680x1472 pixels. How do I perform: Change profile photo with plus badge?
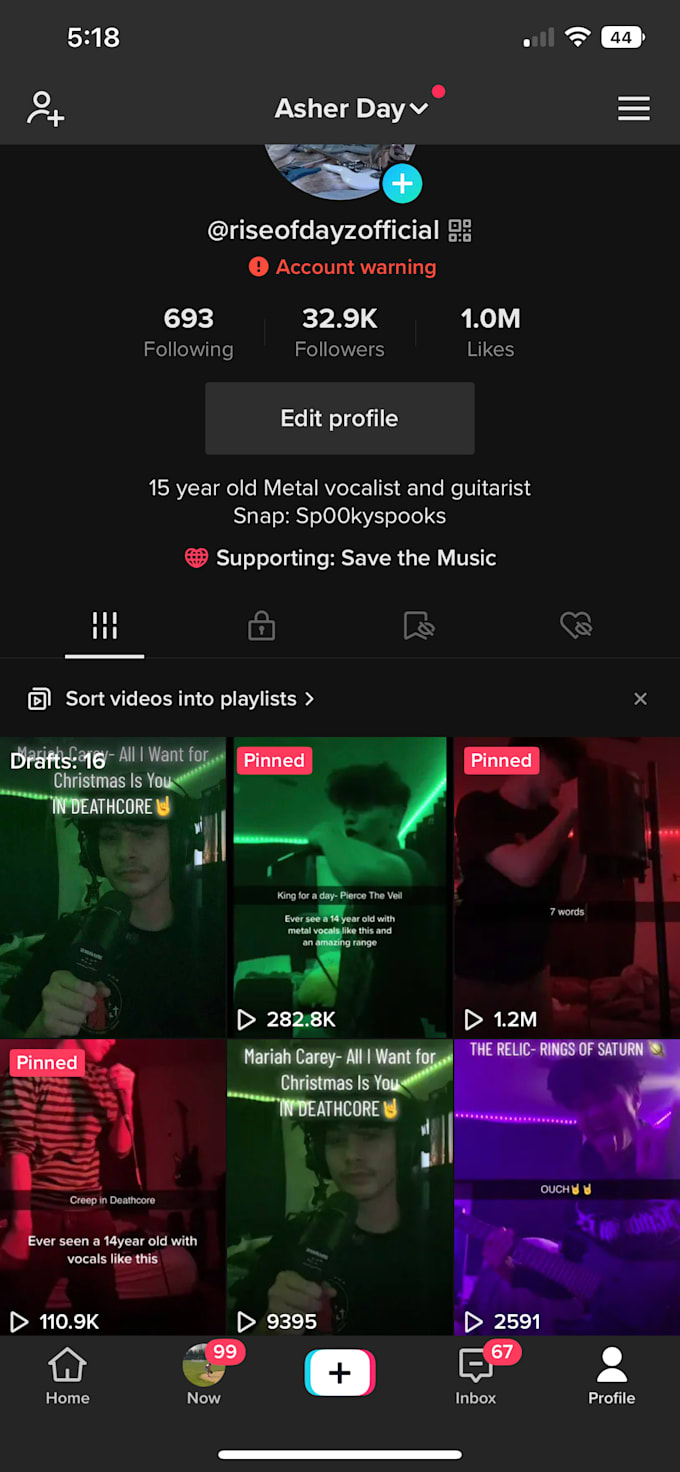tap(402, 184)
